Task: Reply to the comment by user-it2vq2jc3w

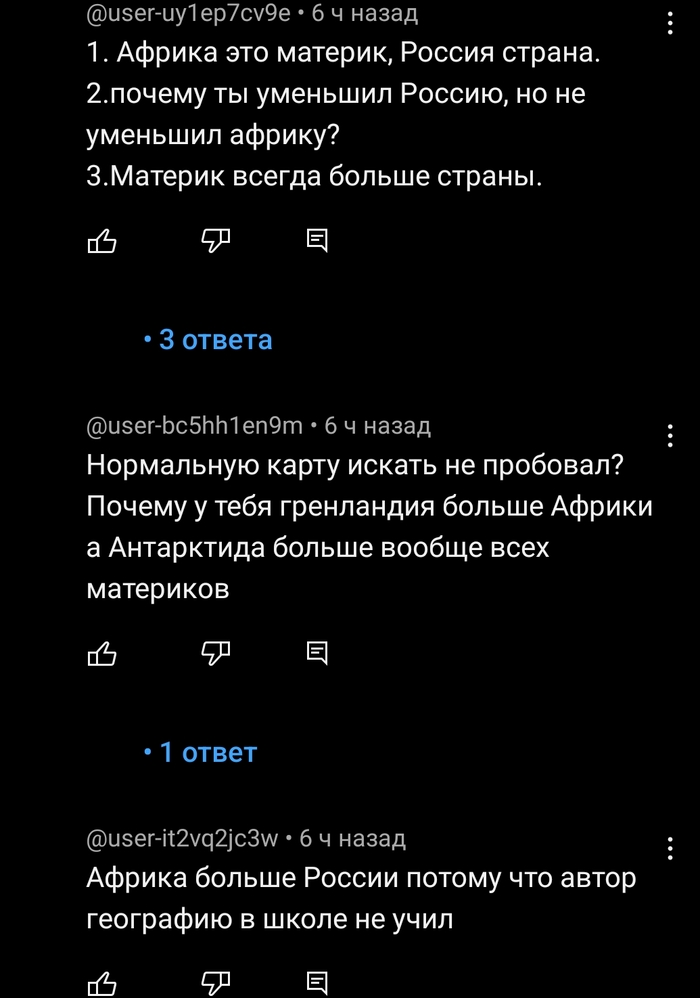Action: 316,983
